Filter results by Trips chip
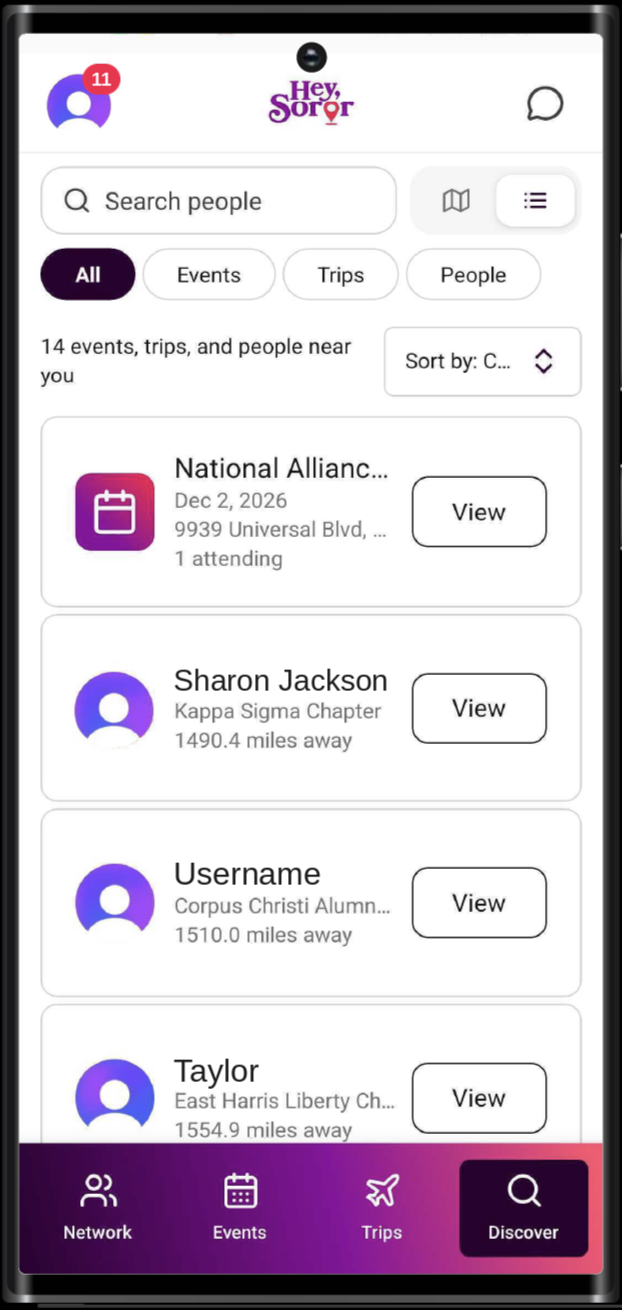This screenshot has height=1310, width=622. (341, 275)
